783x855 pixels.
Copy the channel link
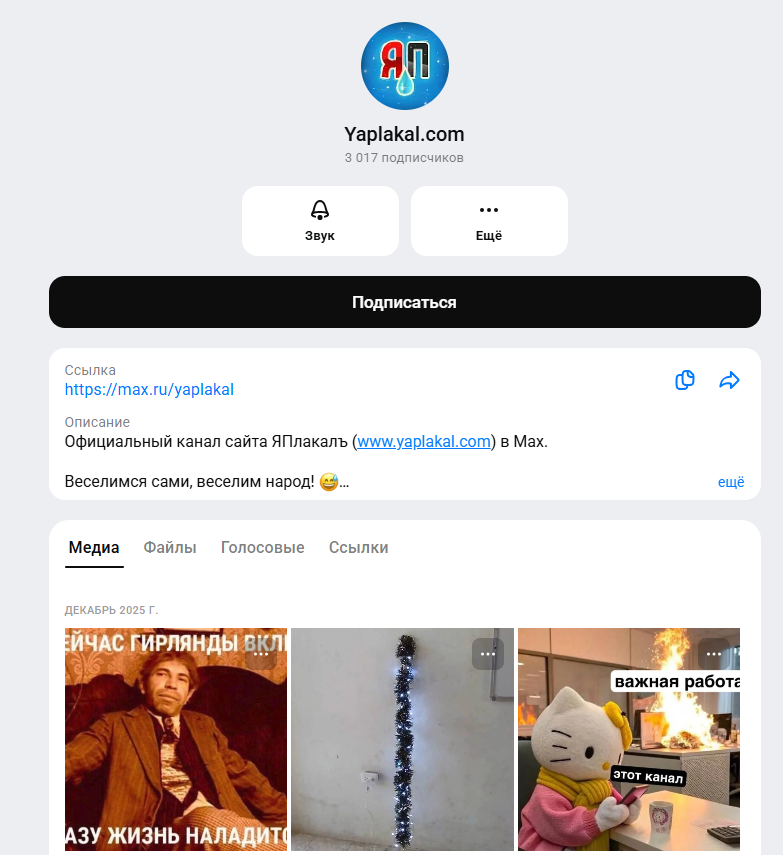point(685,380)
